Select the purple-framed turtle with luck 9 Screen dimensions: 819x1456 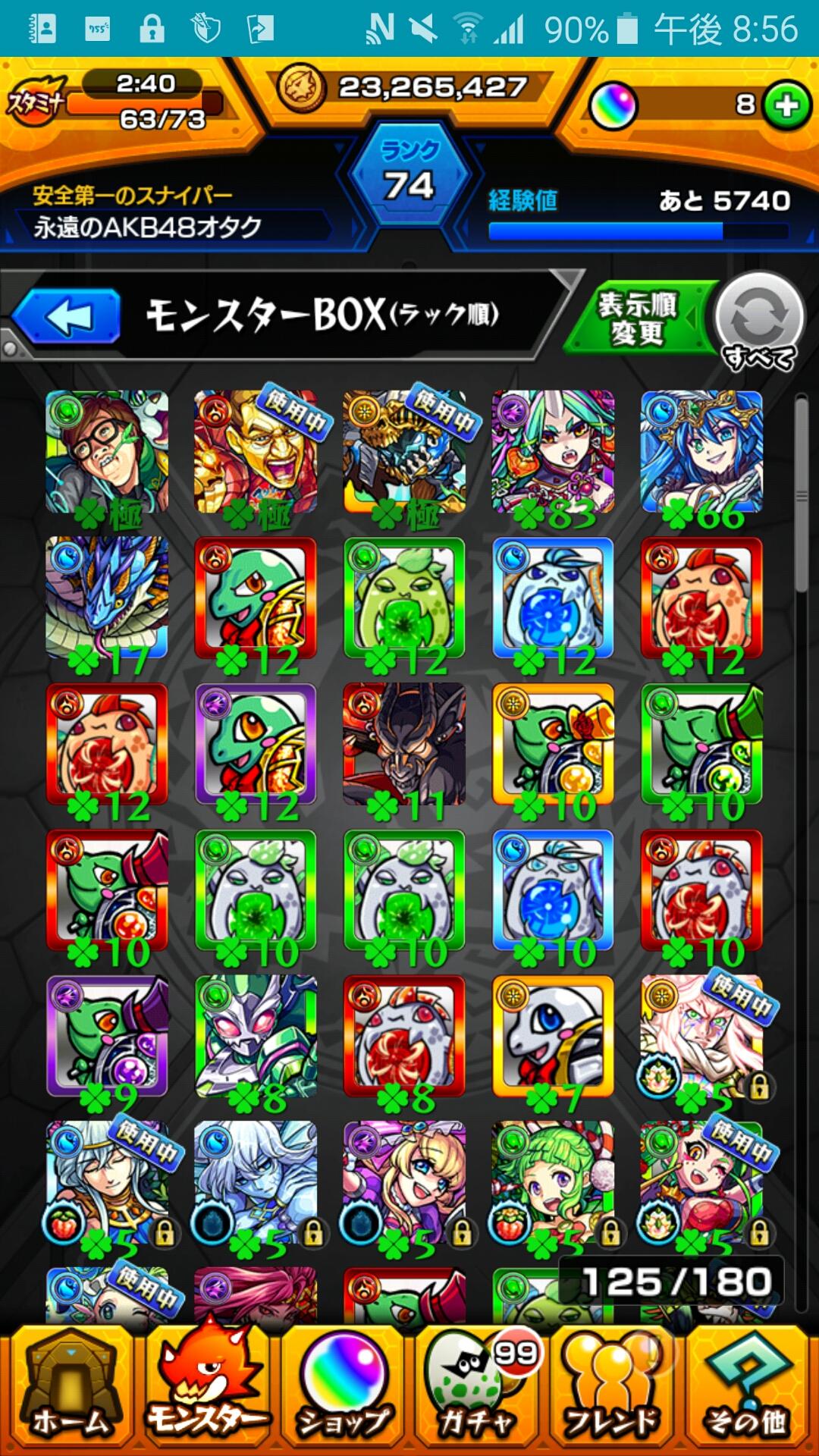[107, 1036]
